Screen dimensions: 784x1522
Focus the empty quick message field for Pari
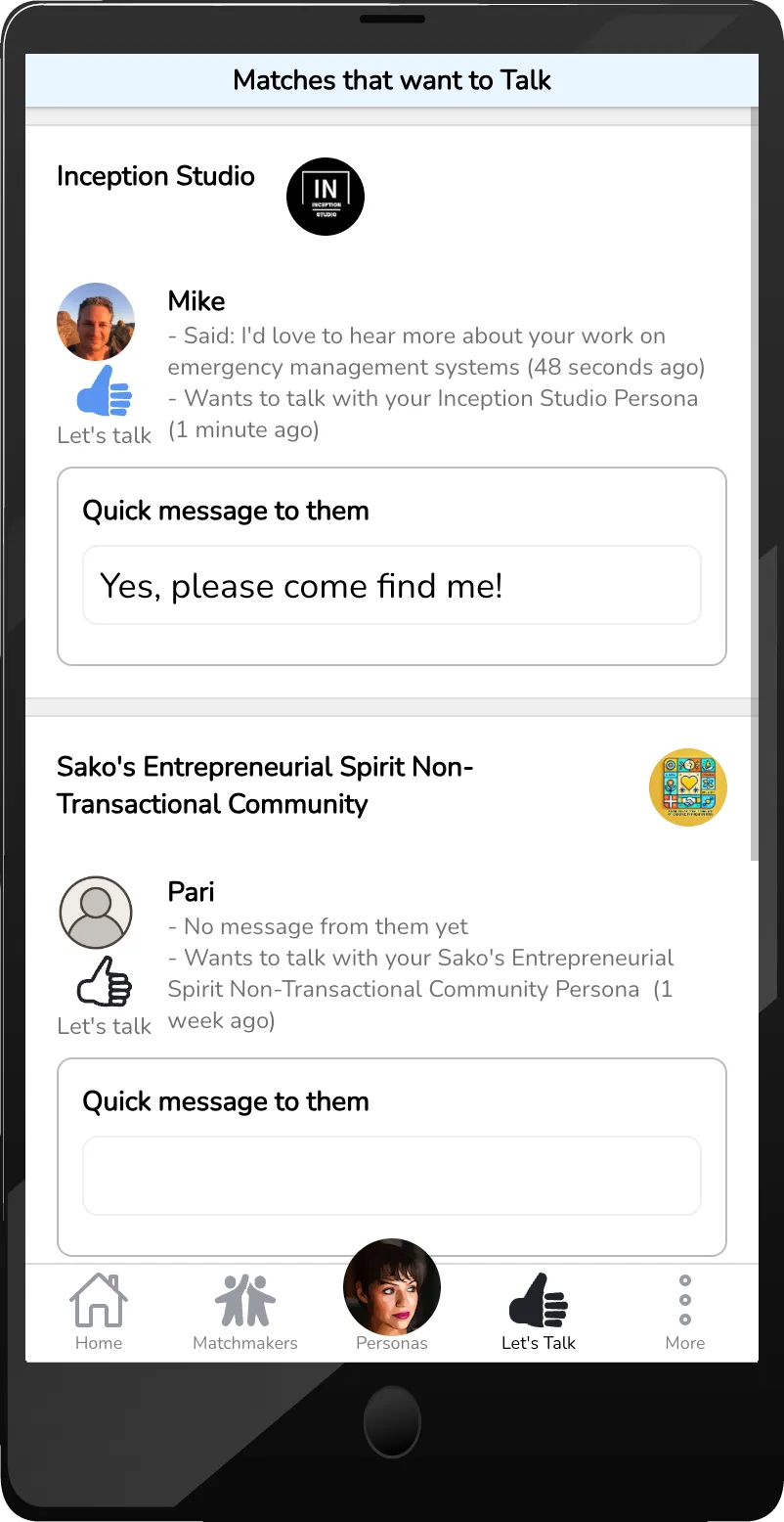point(392,1176)
